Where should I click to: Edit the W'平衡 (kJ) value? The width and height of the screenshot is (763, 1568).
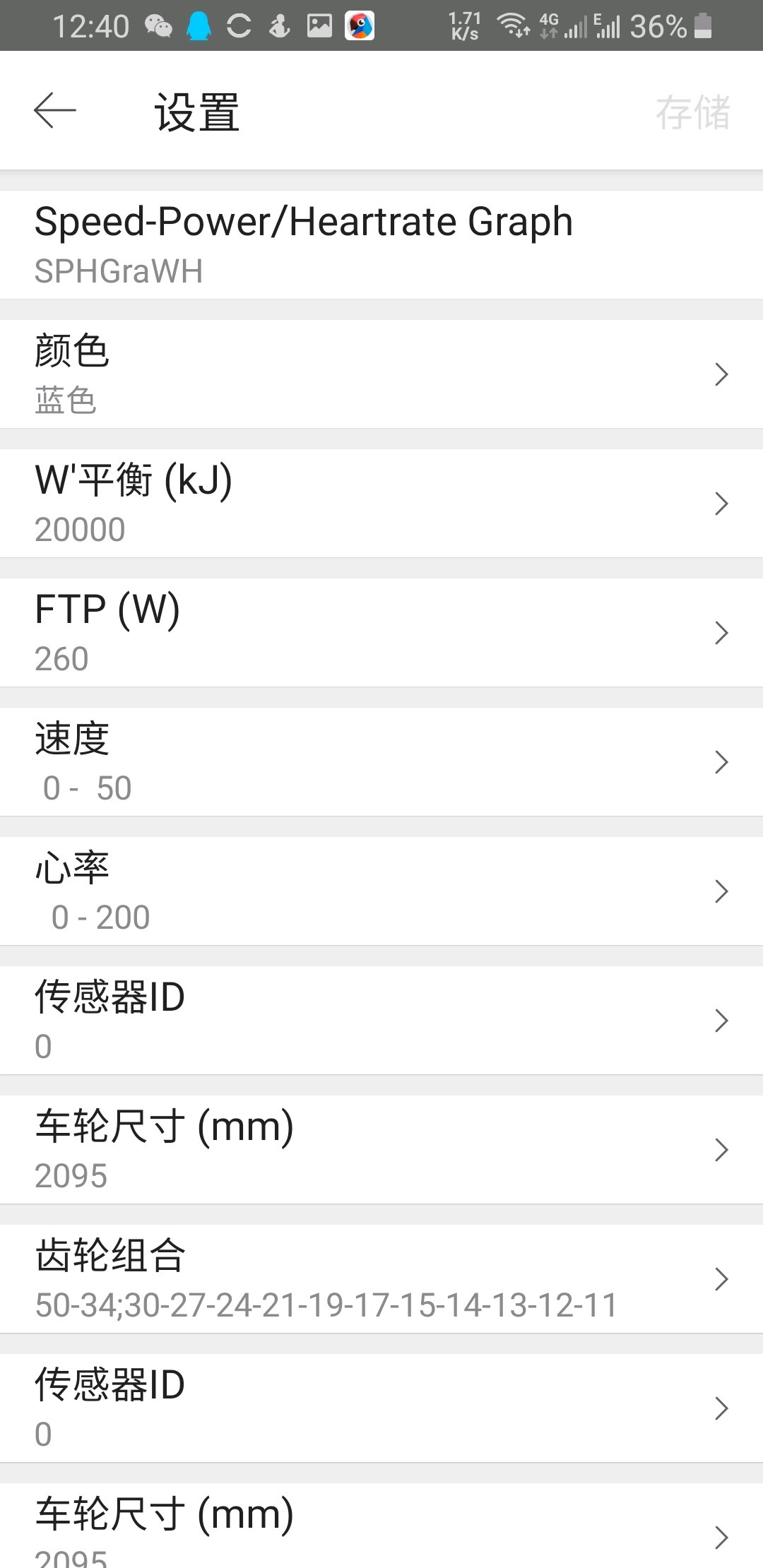coord(381,503)
